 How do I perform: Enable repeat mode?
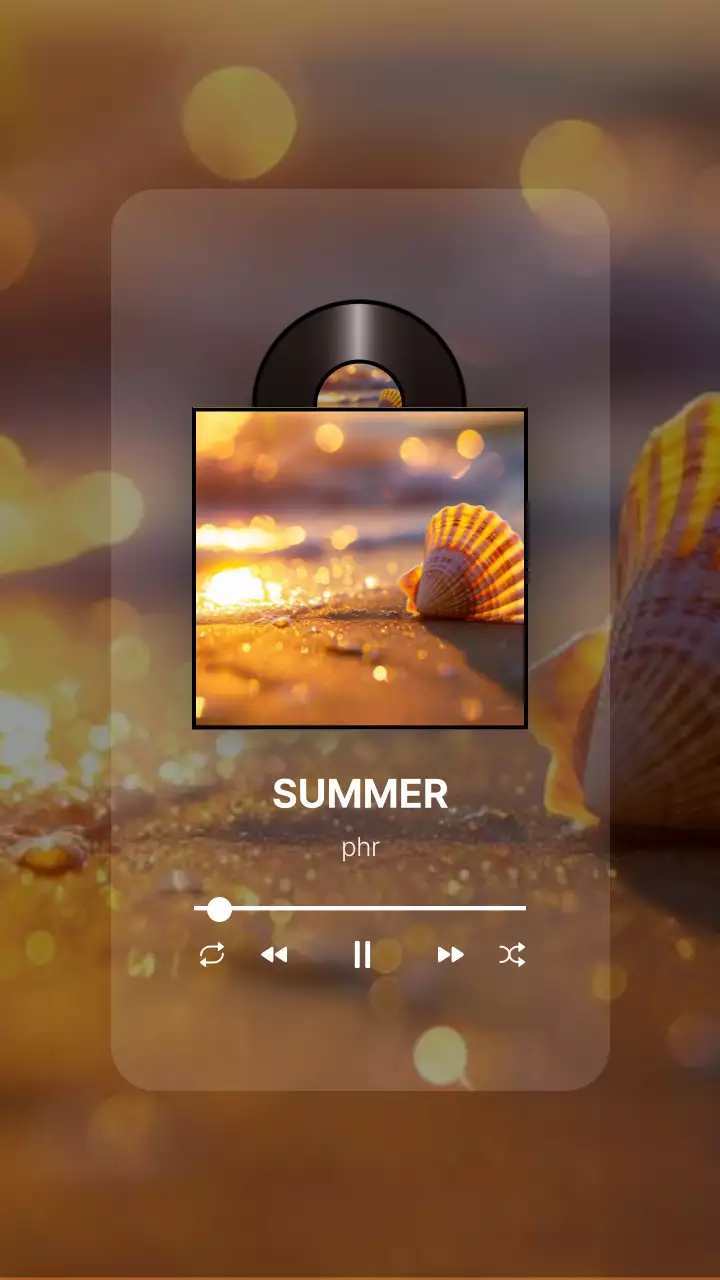click(x=212, y=955)
